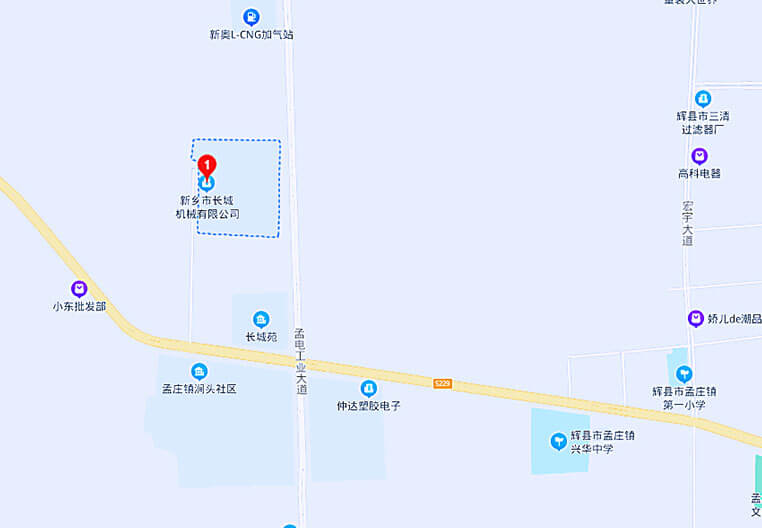Select the 辉县市孟庄镇兴华中学 school marker
The height and width of the screenshot is (528, 762).
559,440
